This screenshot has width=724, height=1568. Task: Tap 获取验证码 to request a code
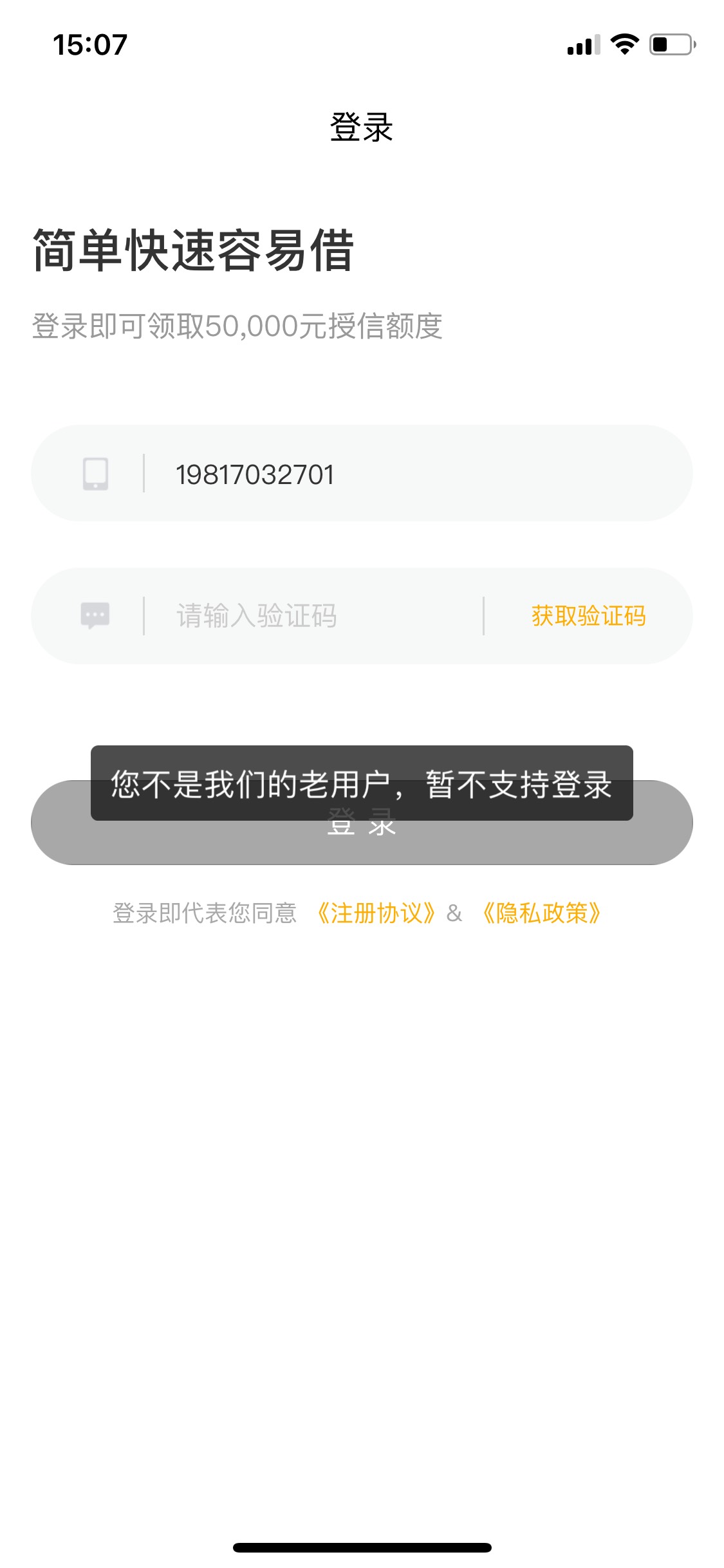588,616
